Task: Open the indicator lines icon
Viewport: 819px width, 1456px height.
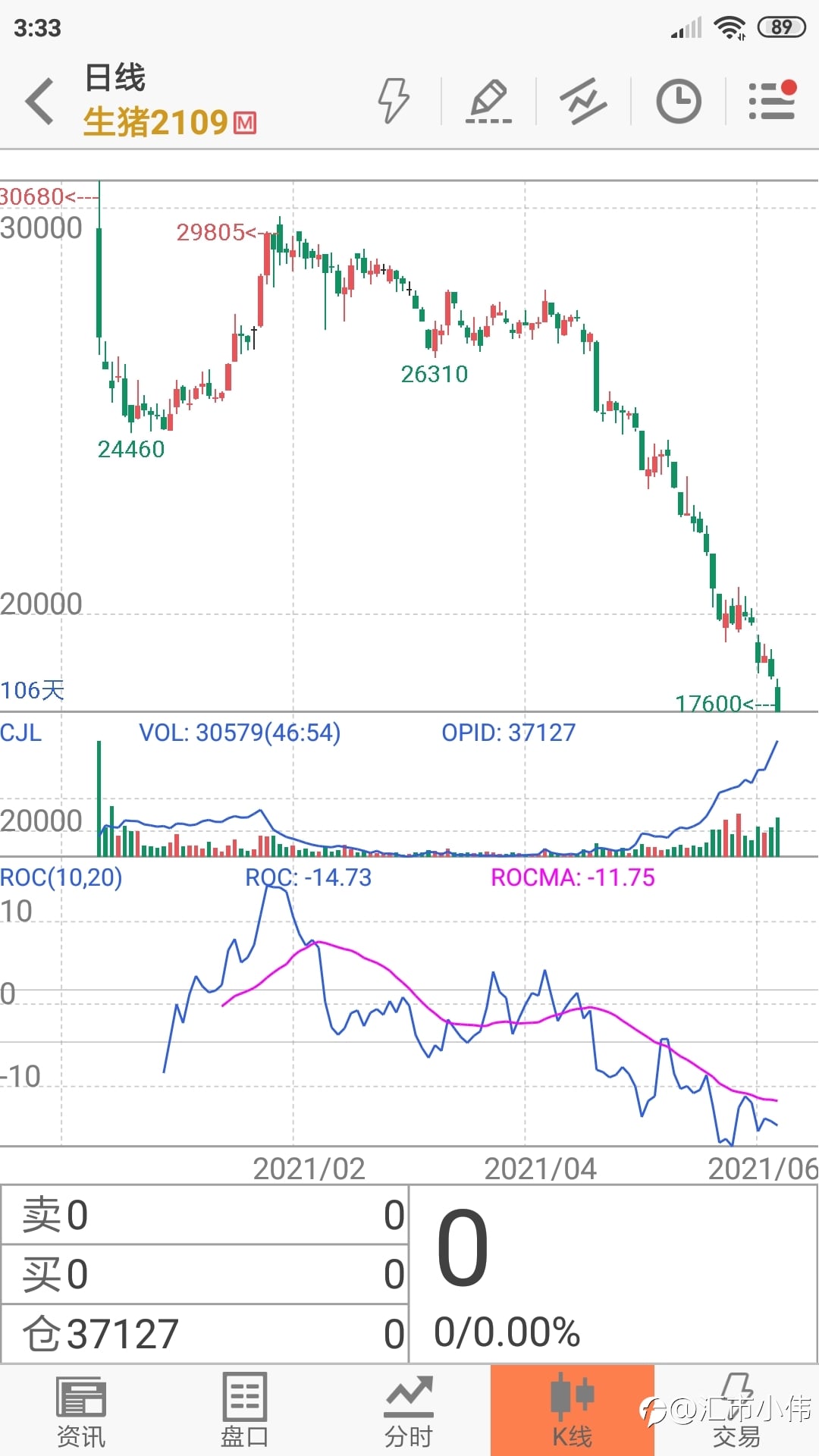Action: [583, 101]
